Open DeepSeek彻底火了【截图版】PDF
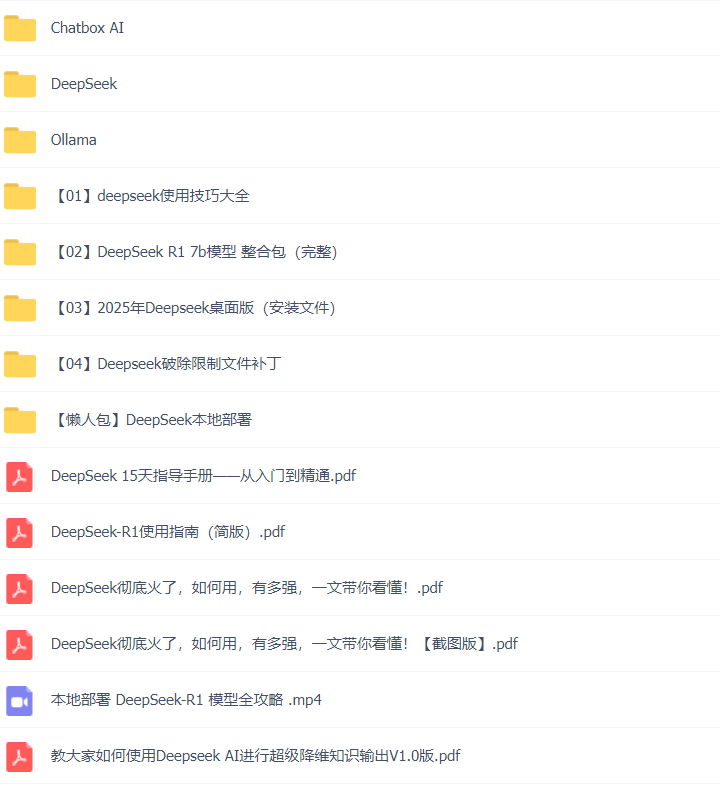 pos(284,644)
